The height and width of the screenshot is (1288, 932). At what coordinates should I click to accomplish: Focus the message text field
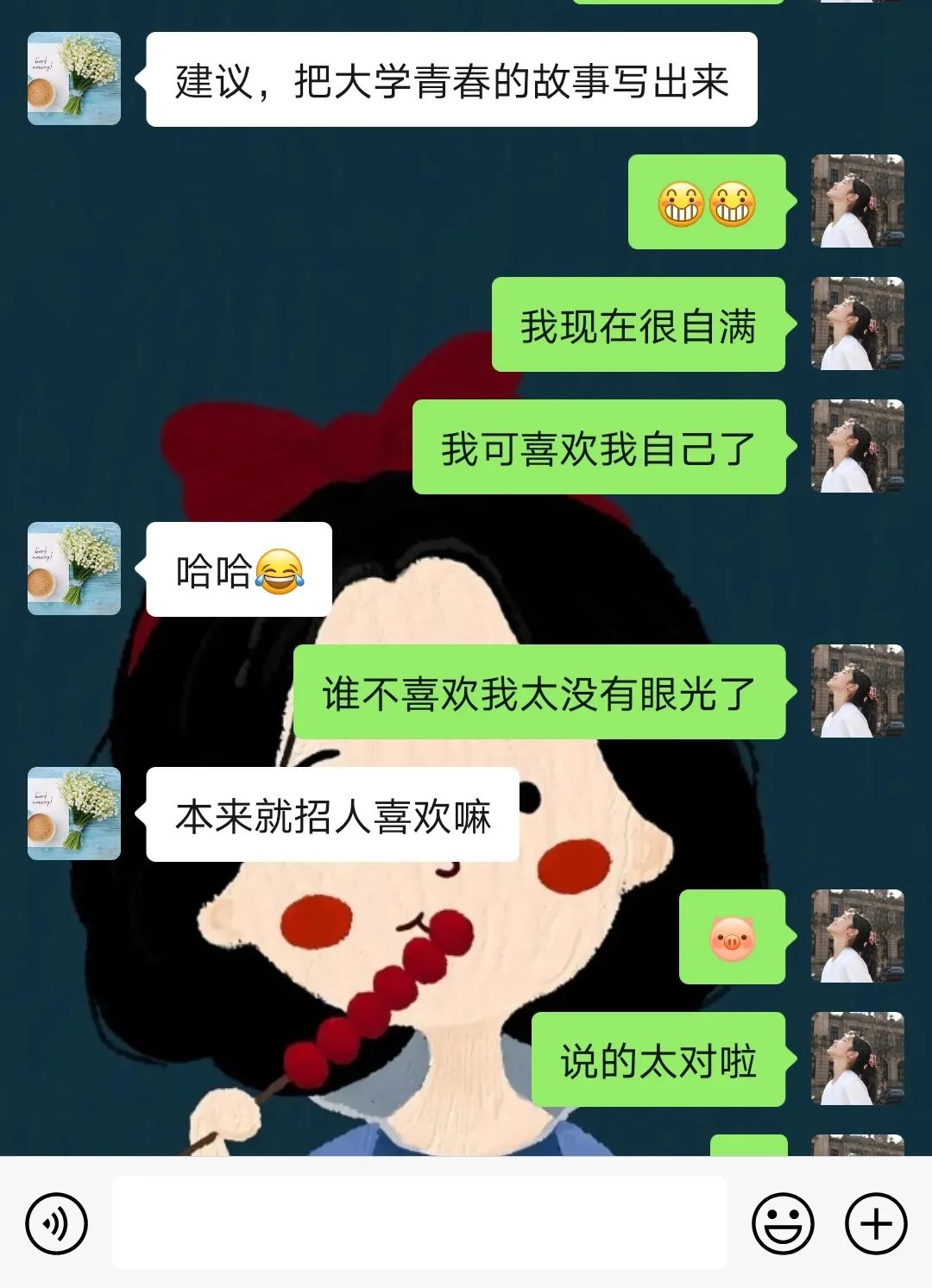coord(419,1223)
